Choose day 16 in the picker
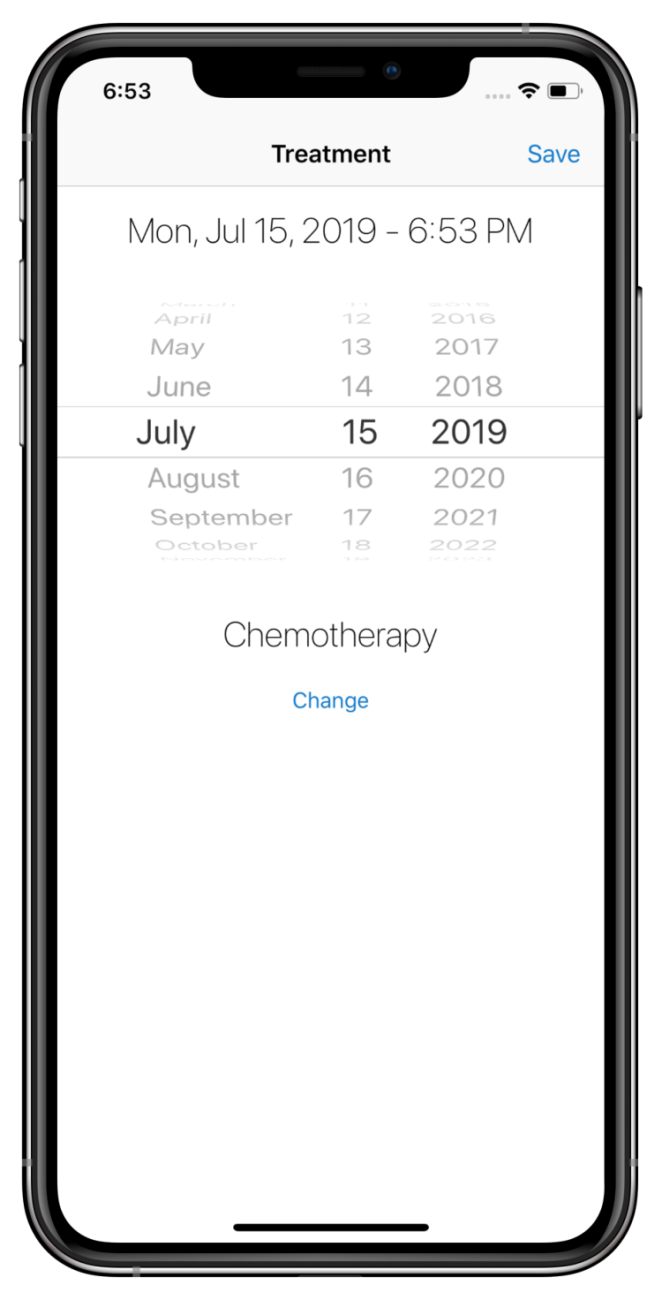Viewport: 662px width, 1300px height. pos(357,478)
